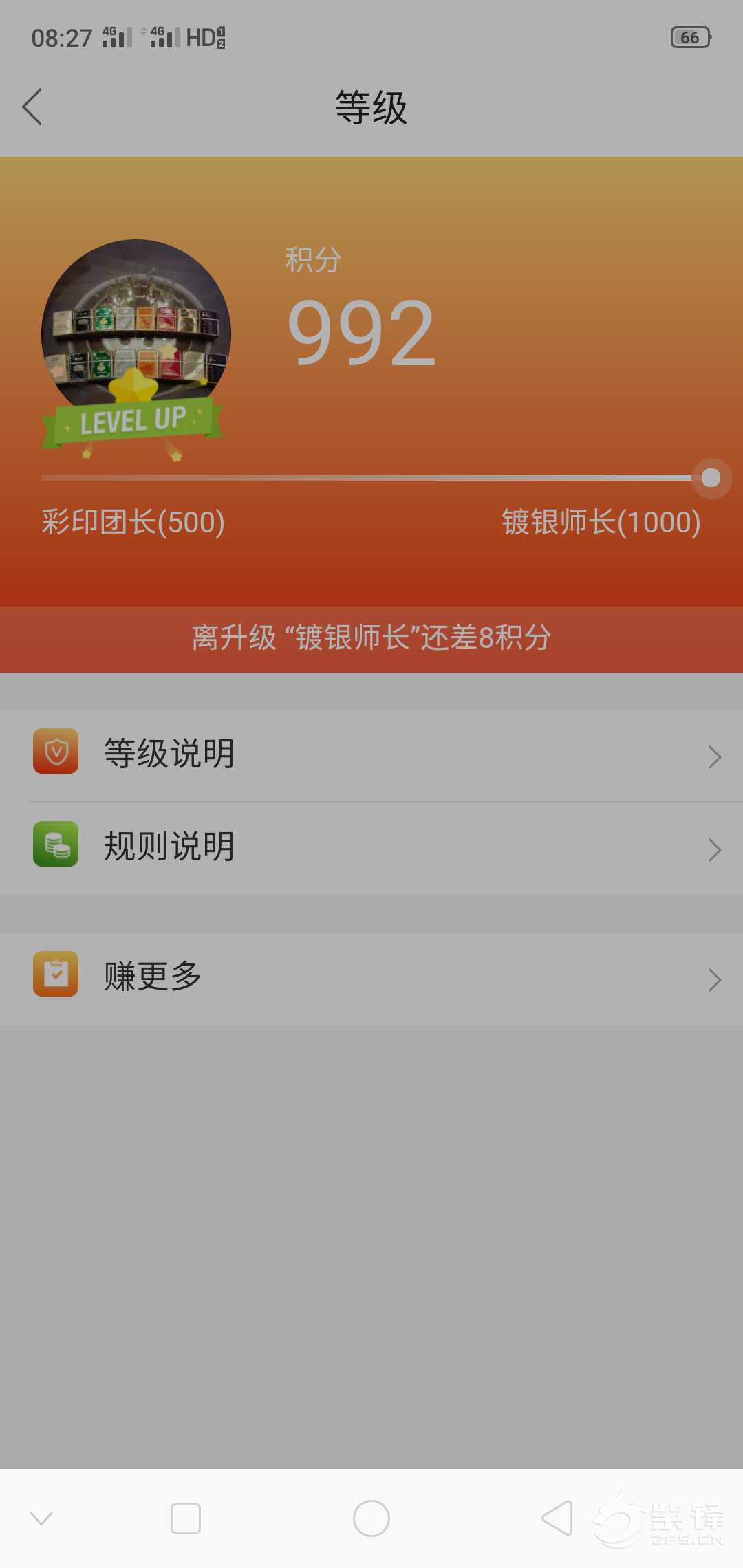Go back using the top-left arrow
Viewport: 743px width, 1568px height.
(x=32, y=107)
